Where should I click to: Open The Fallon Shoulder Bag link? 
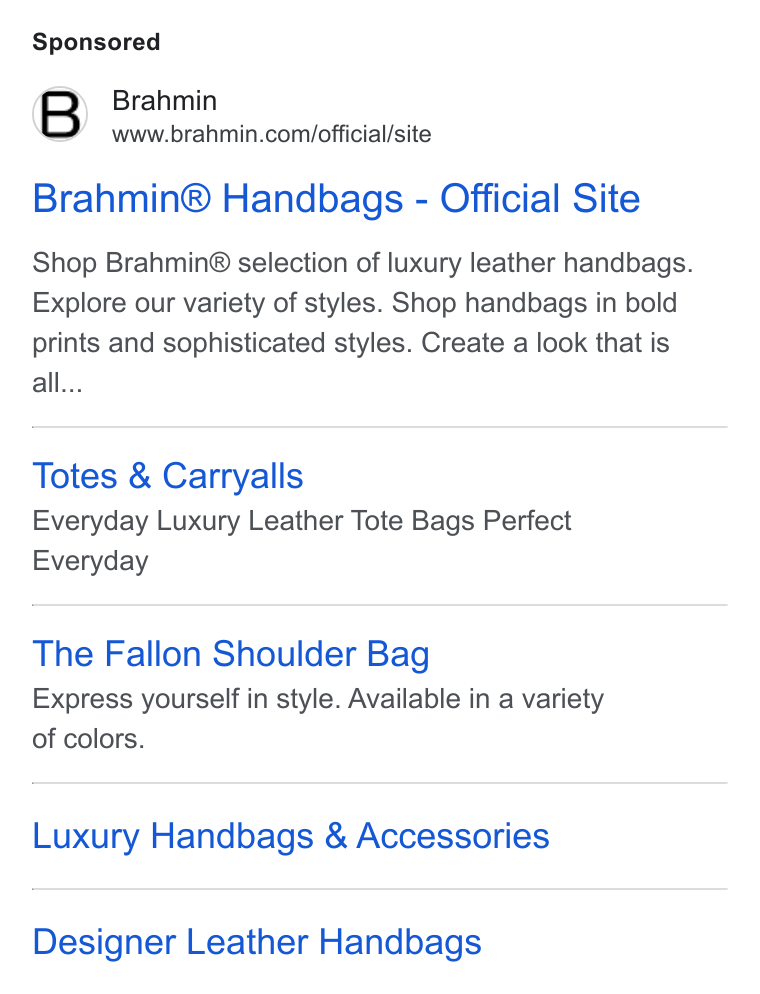[231, 654]
